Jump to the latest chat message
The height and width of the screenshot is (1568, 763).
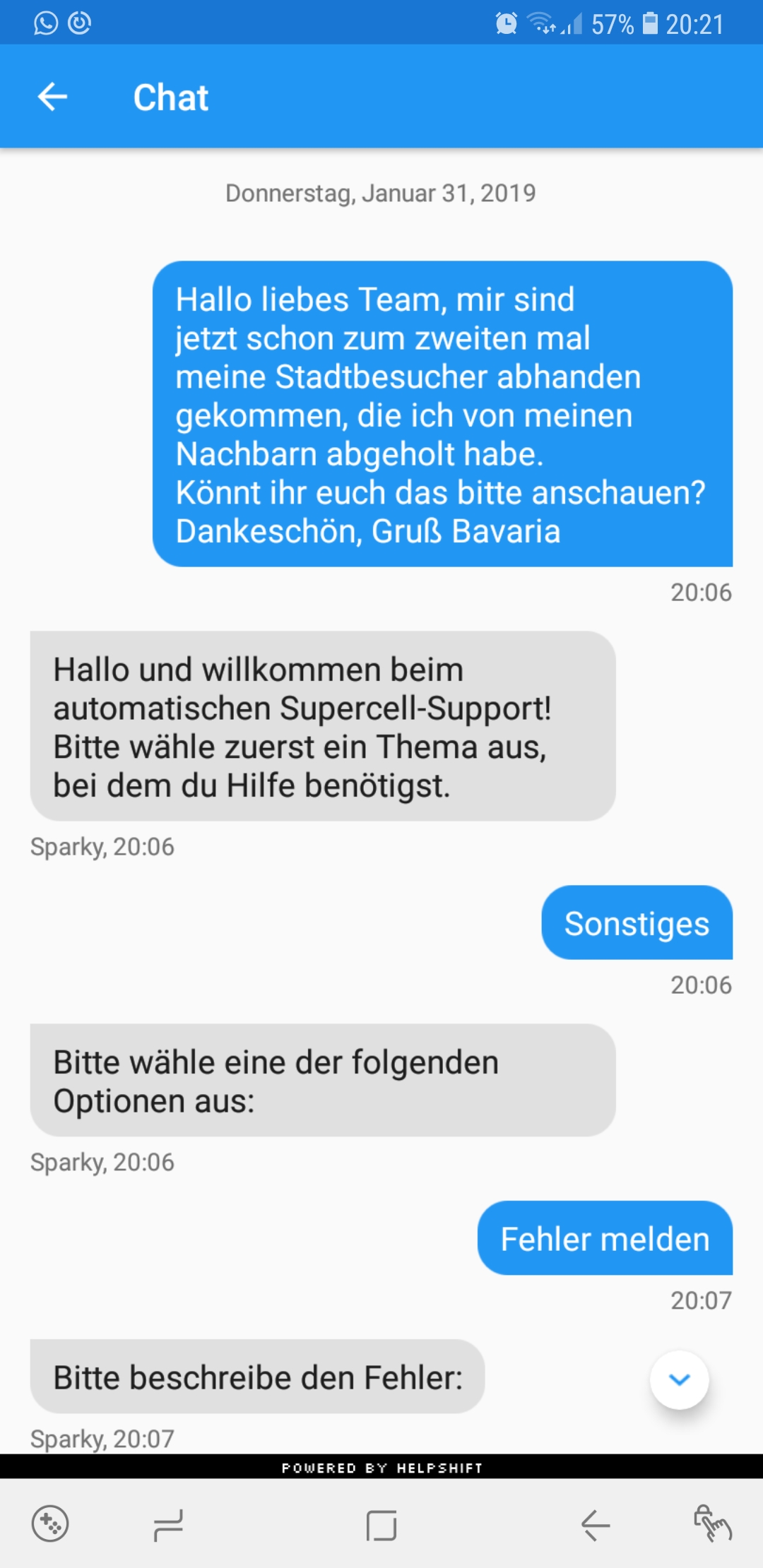point(679,1379)
